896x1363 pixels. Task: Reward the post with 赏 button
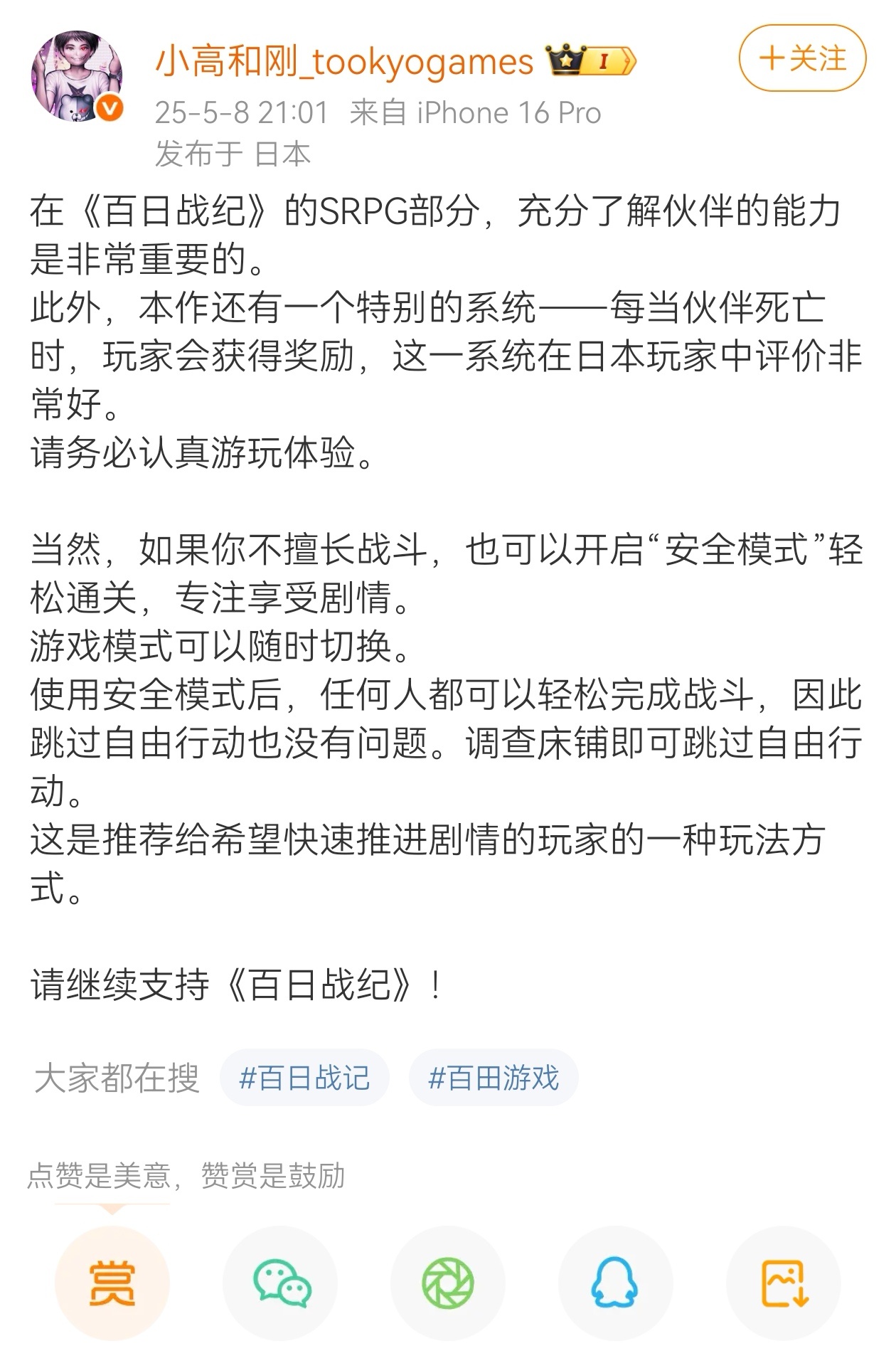112,1283
